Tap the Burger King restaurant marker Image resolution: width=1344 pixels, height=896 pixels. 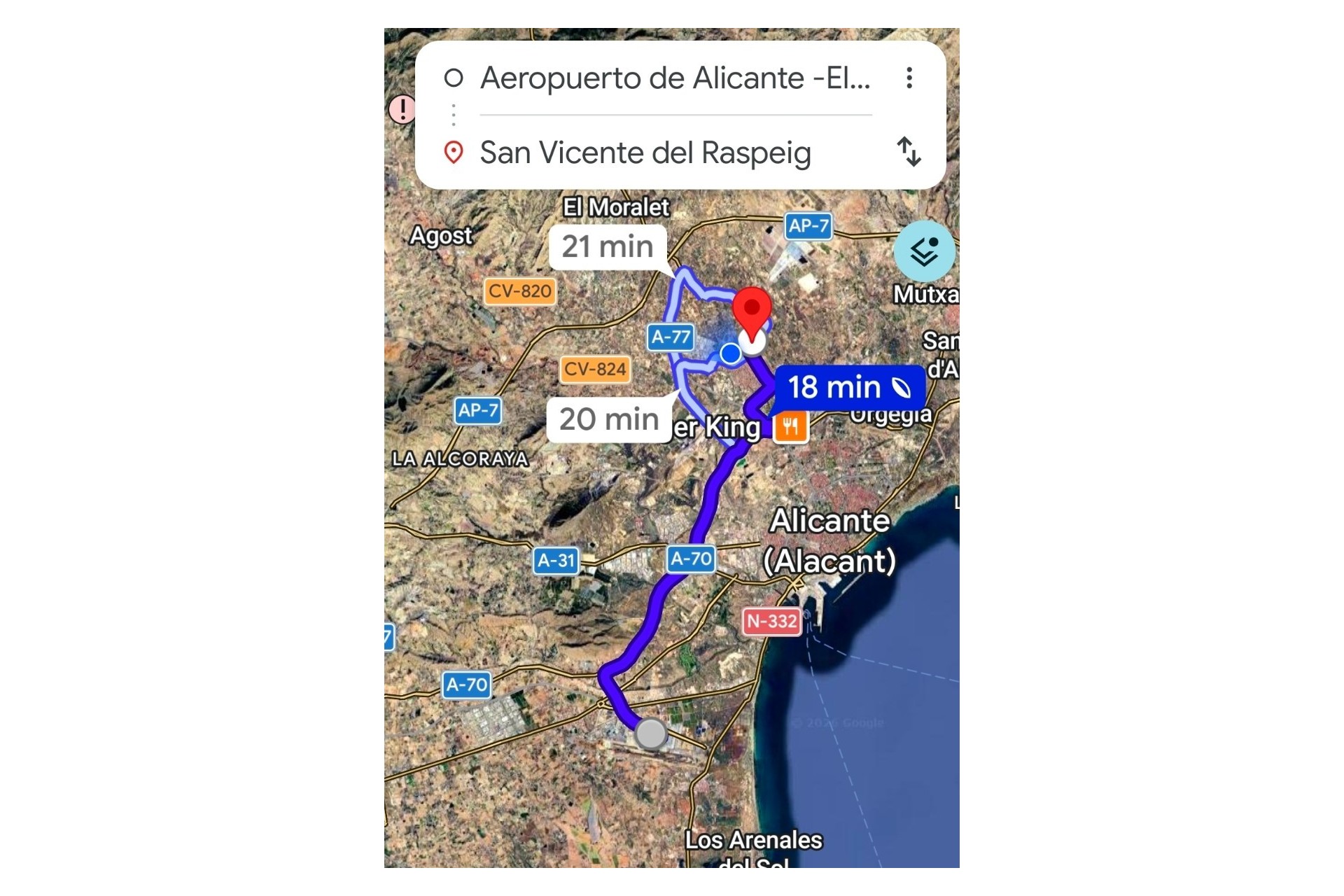point(790,426)
